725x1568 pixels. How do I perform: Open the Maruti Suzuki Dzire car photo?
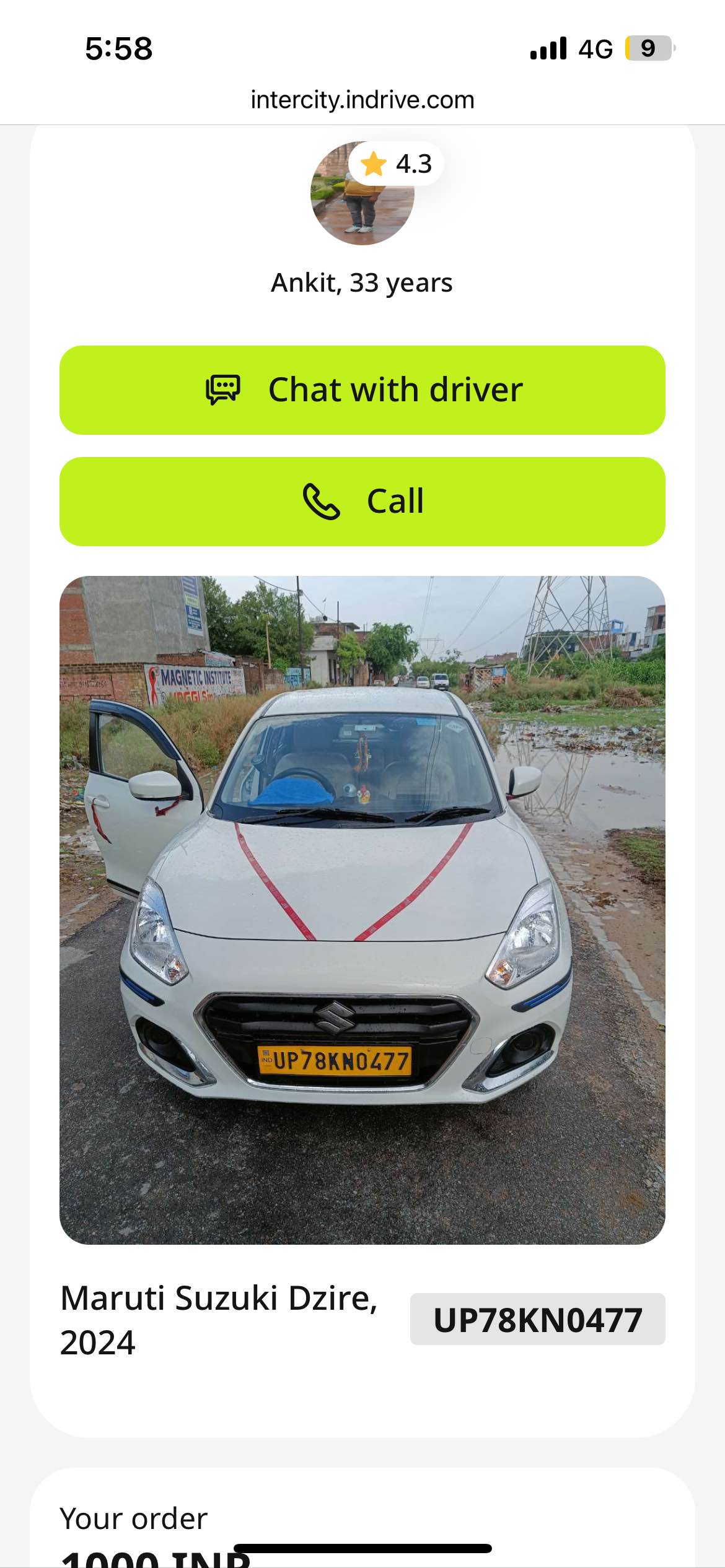click(362, 909)
